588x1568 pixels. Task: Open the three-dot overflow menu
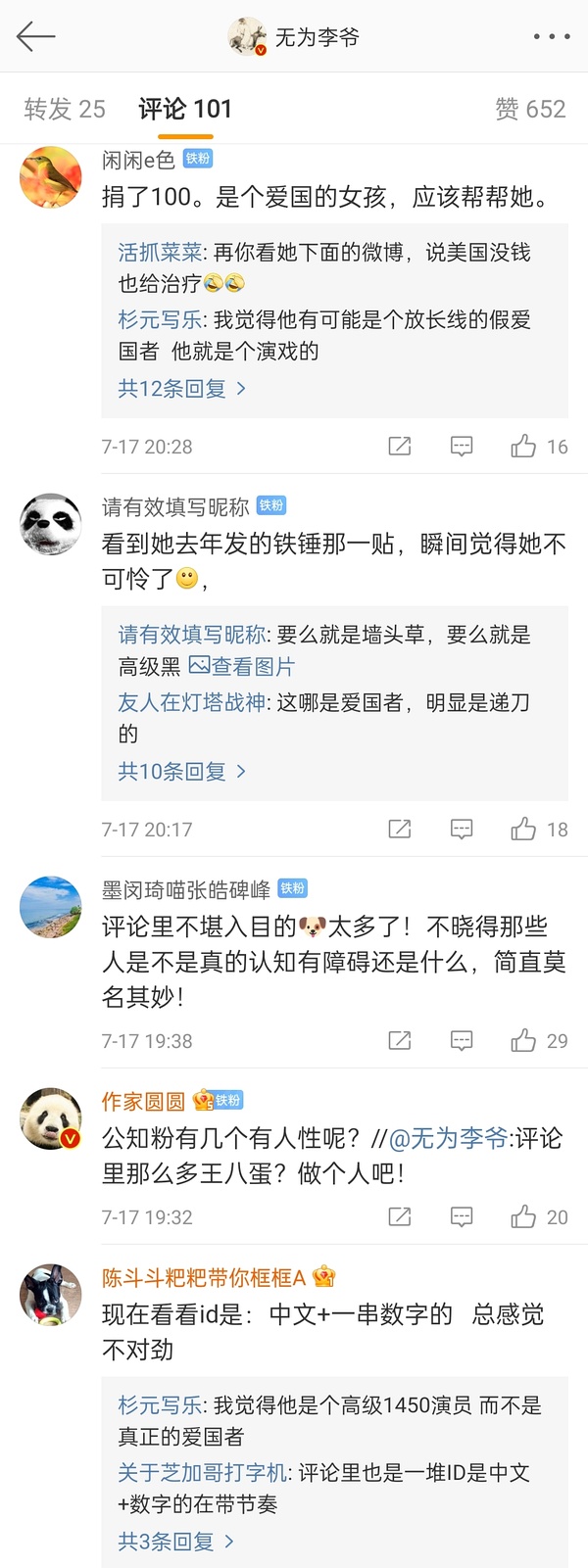(551, 37)
